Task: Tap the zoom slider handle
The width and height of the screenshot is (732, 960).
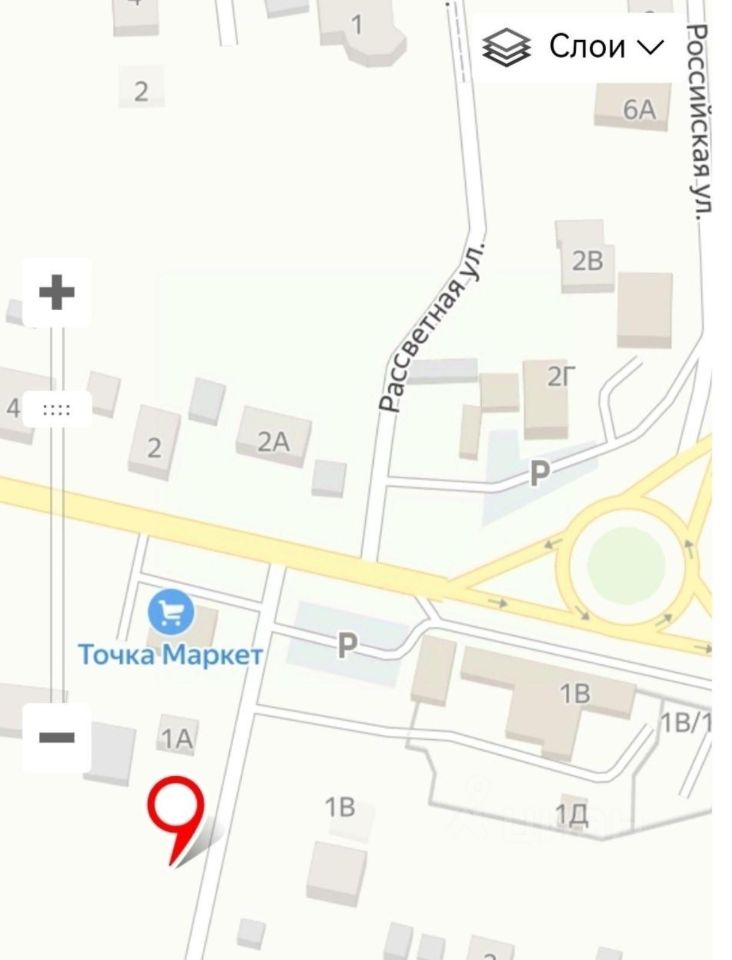Action: pos(57,409)
